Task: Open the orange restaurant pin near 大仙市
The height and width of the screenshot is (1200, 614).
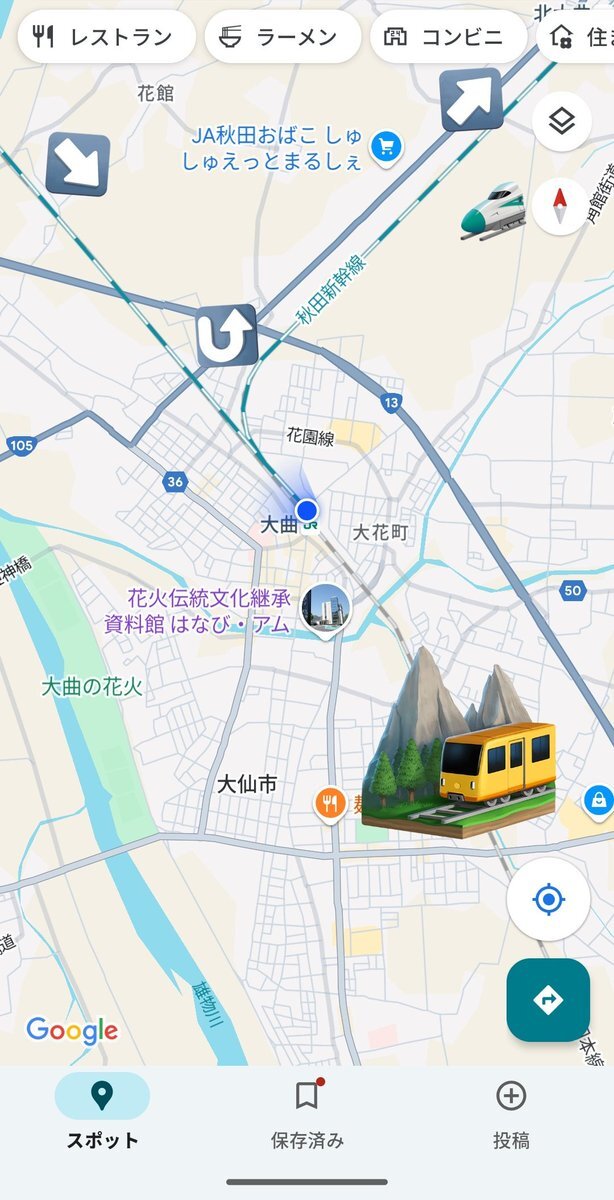Action: coord(330,801)
